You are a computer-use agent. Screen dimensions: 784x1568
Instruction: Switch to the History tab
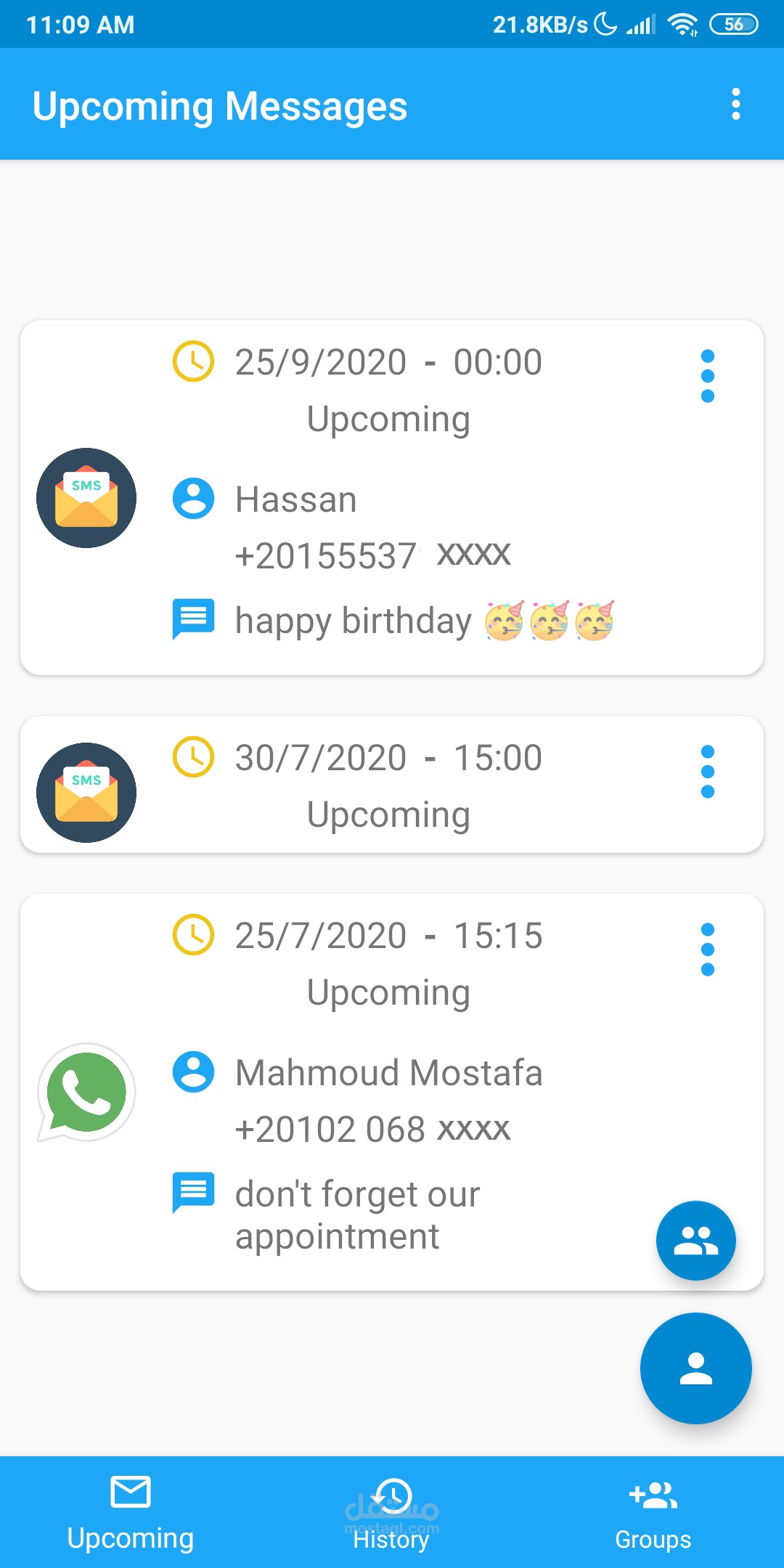point(392,1513)
